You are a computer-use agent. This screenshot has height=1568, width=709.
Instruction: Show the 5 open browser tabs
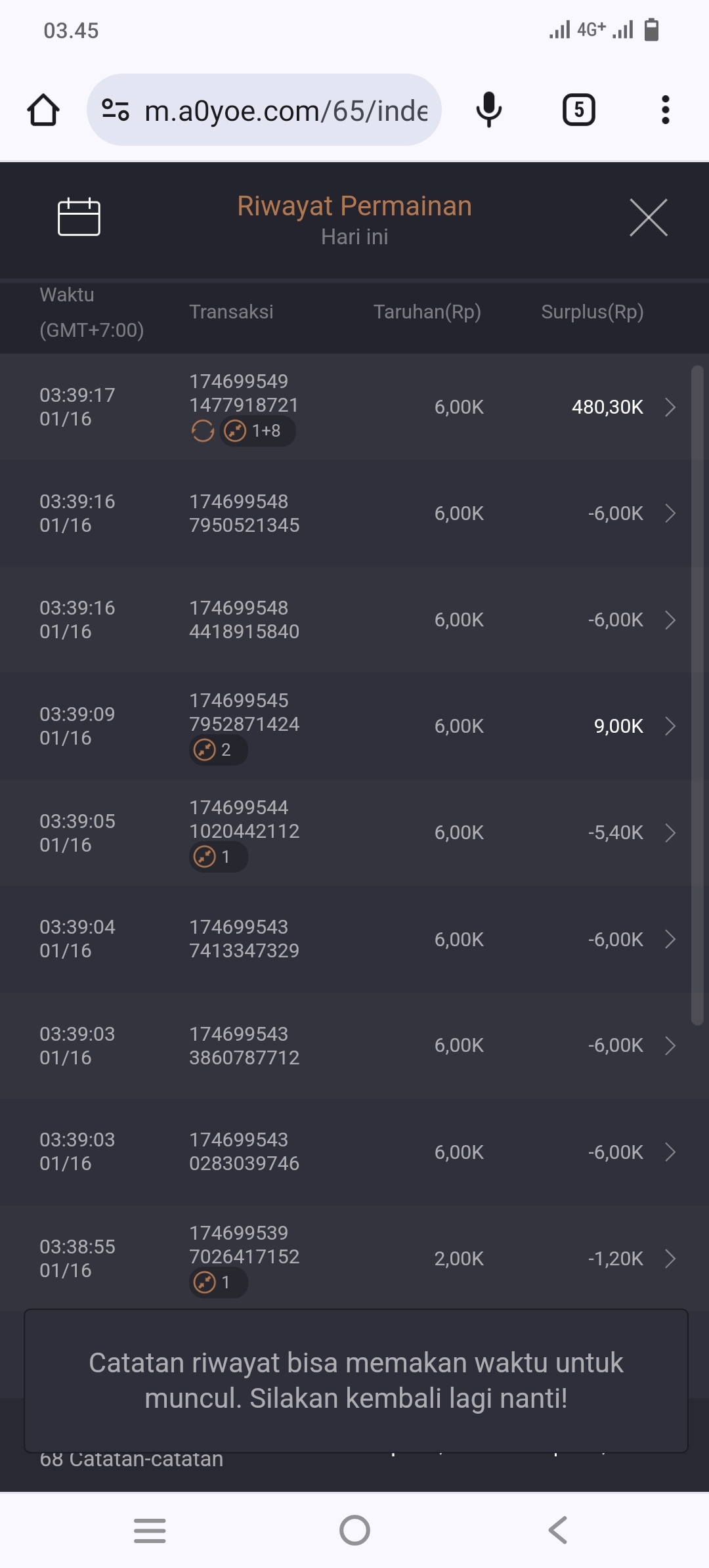click(x=578, y=110)
